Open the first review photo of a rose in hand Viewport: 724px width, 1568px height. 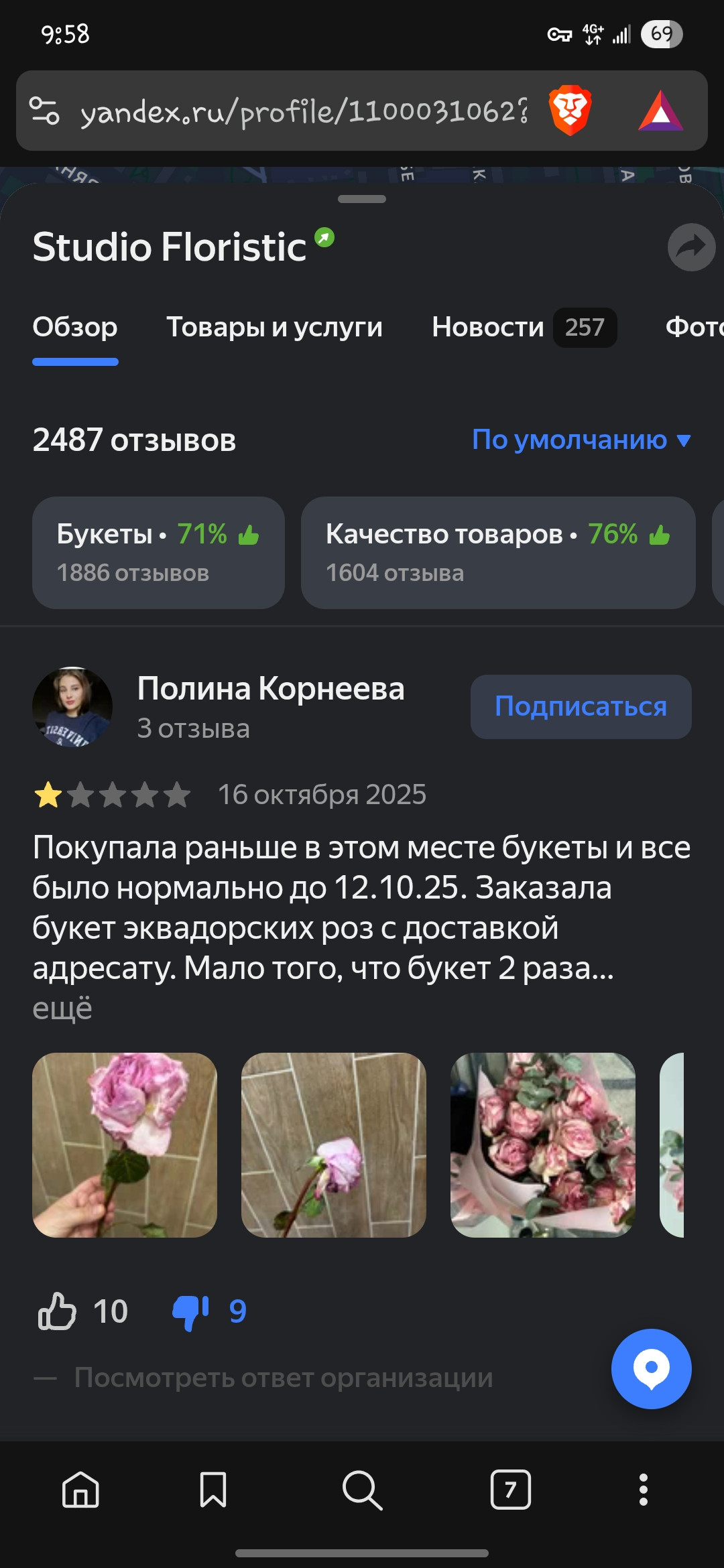coord(125,1145)
